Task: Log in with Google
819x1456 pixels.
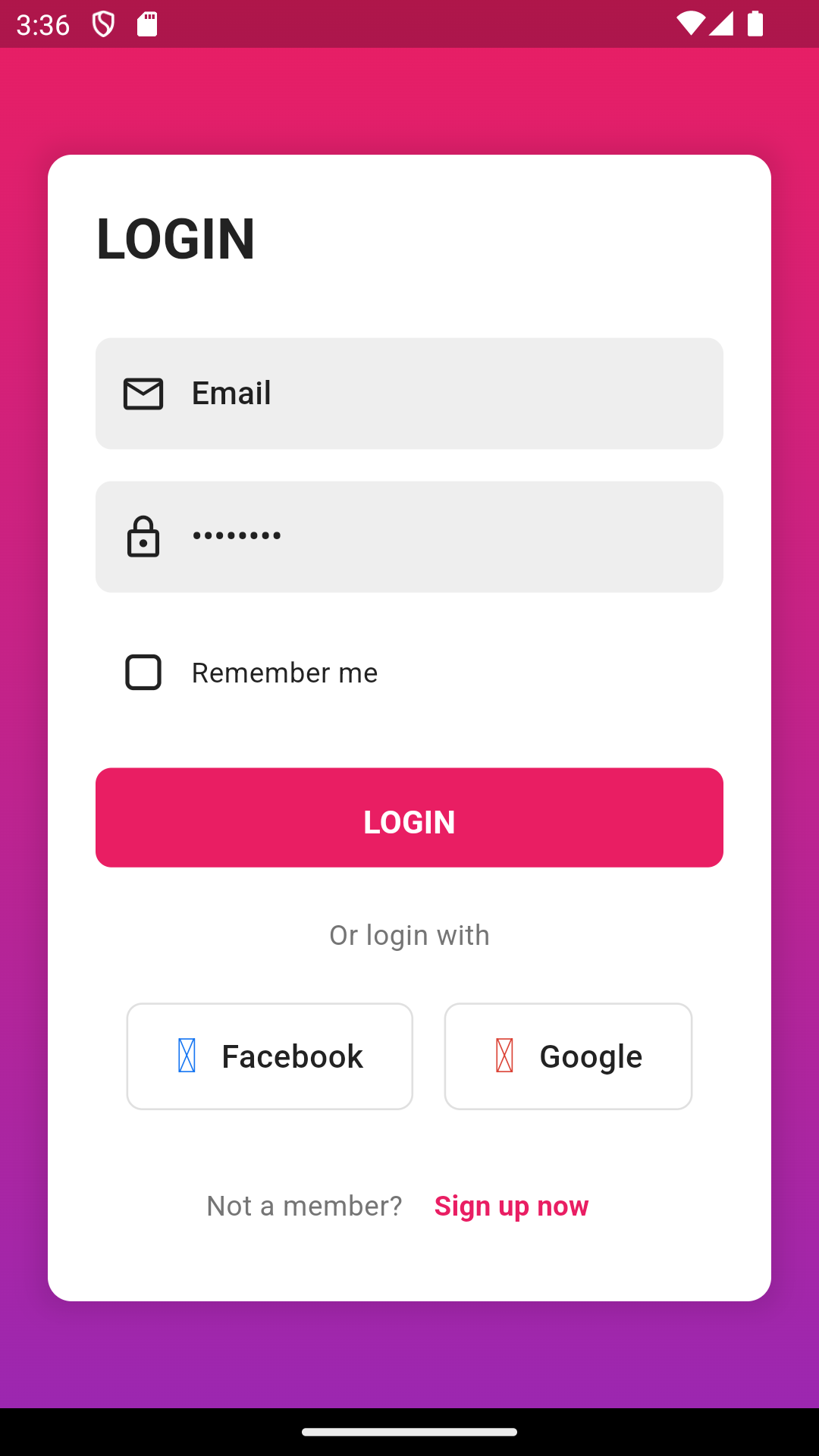Action: pyautogui.click(x=568, y=1056)
